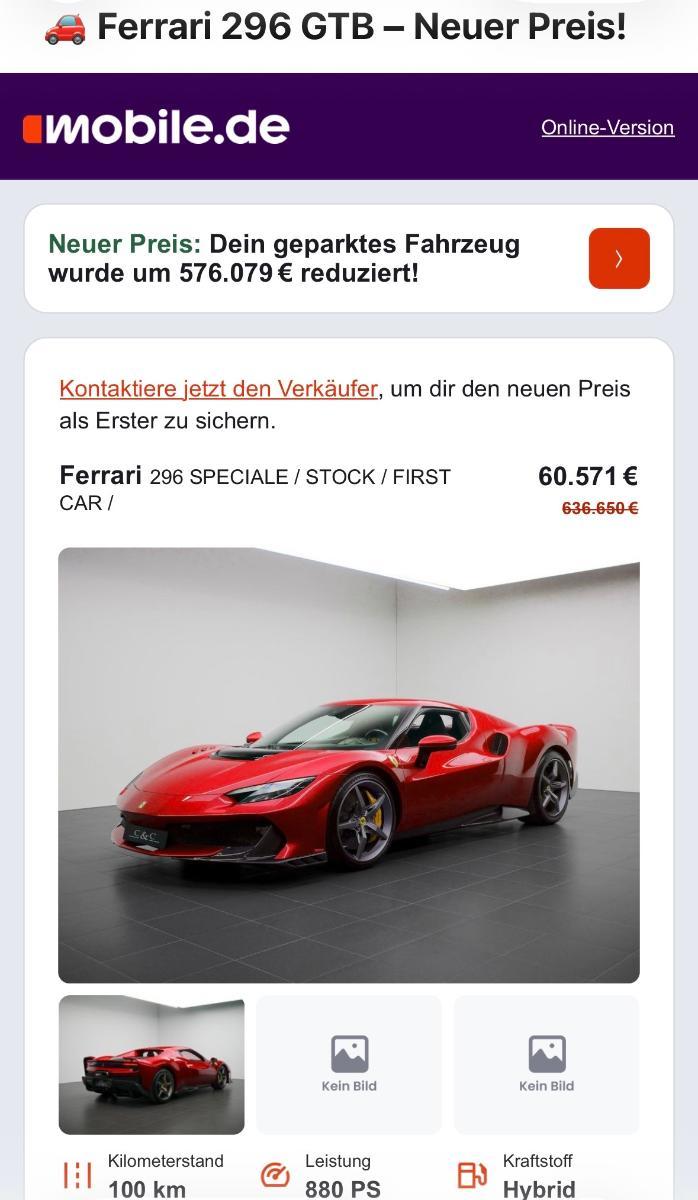Screen dimensions: 698x1200
Task: Tap the red arrow button beside Neuer Preis
Action: pyautogui.click(x=619, y=258)
